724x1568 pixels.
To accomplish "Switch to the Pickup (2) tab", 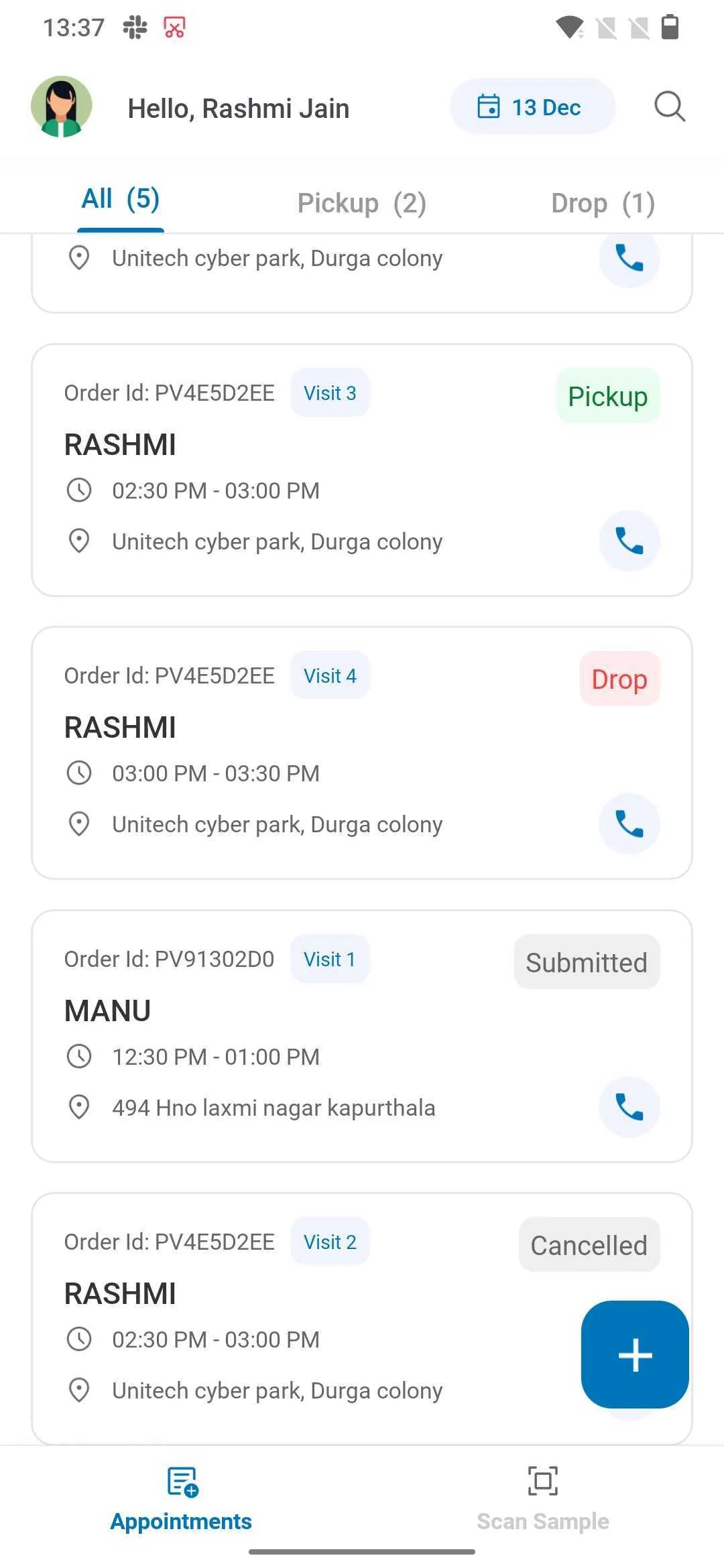I will coord(362,203).
